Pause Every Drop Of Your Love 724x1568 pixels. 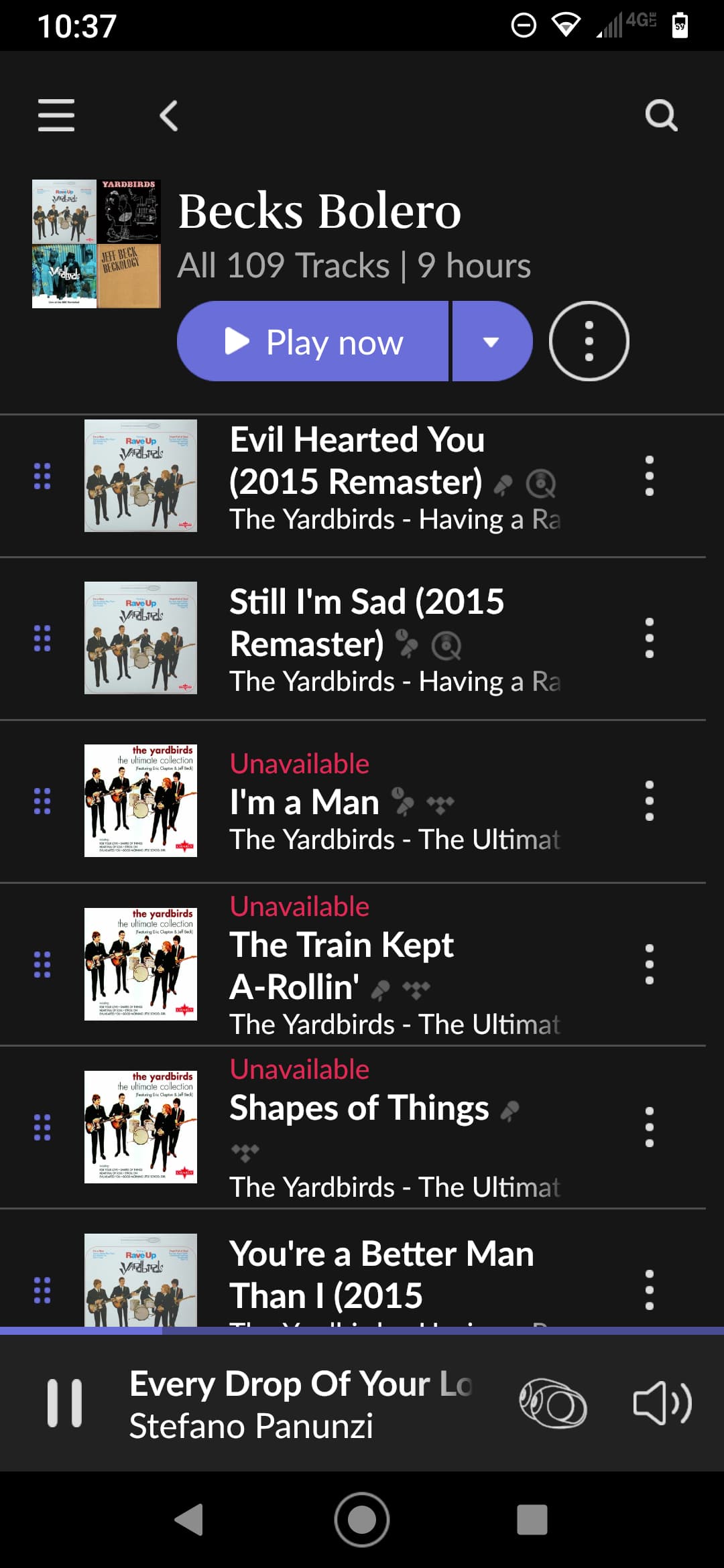64,1403
